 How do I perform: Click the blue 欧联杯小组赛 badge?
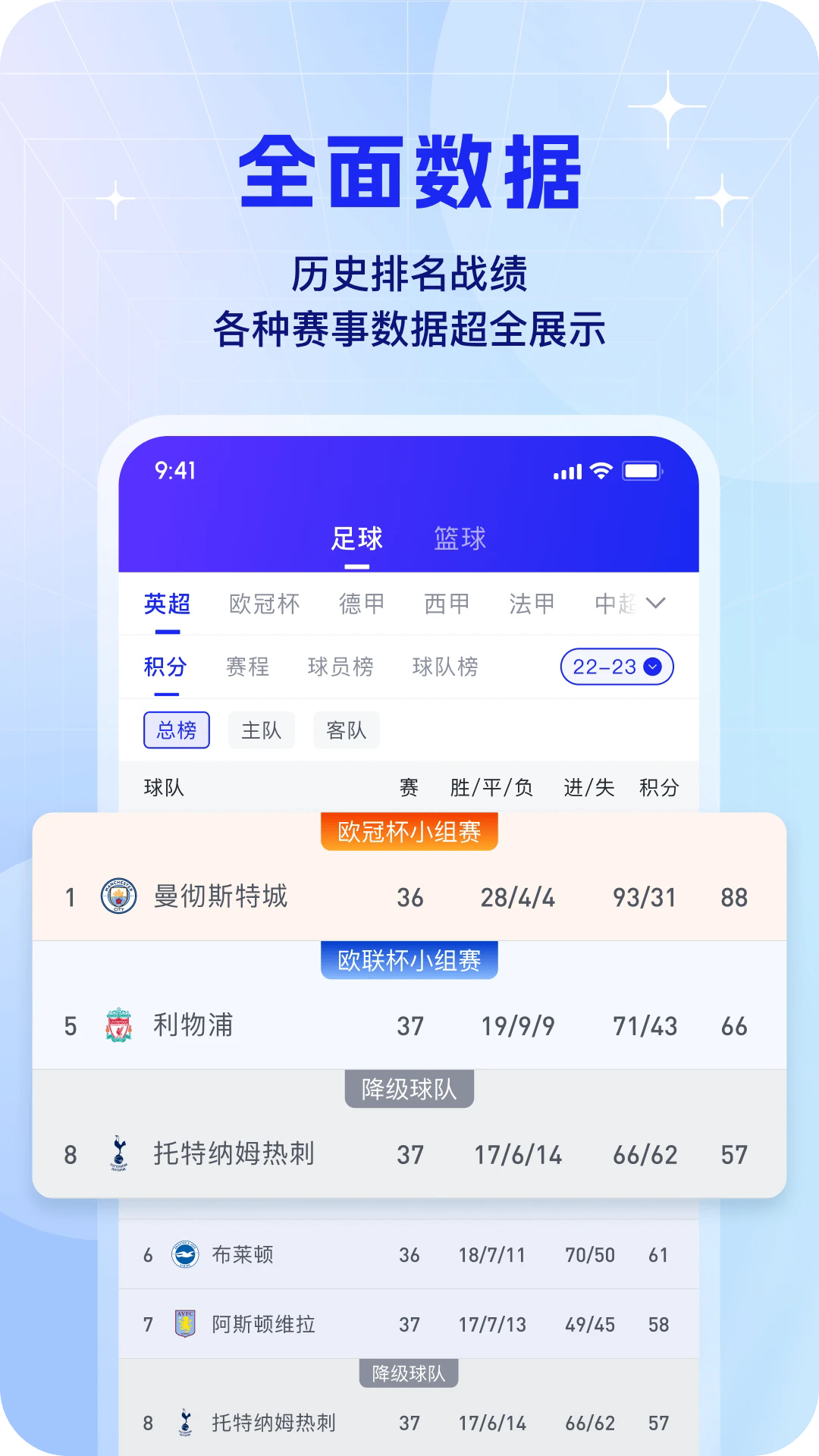pyautogui.click(x=409, y=962)
